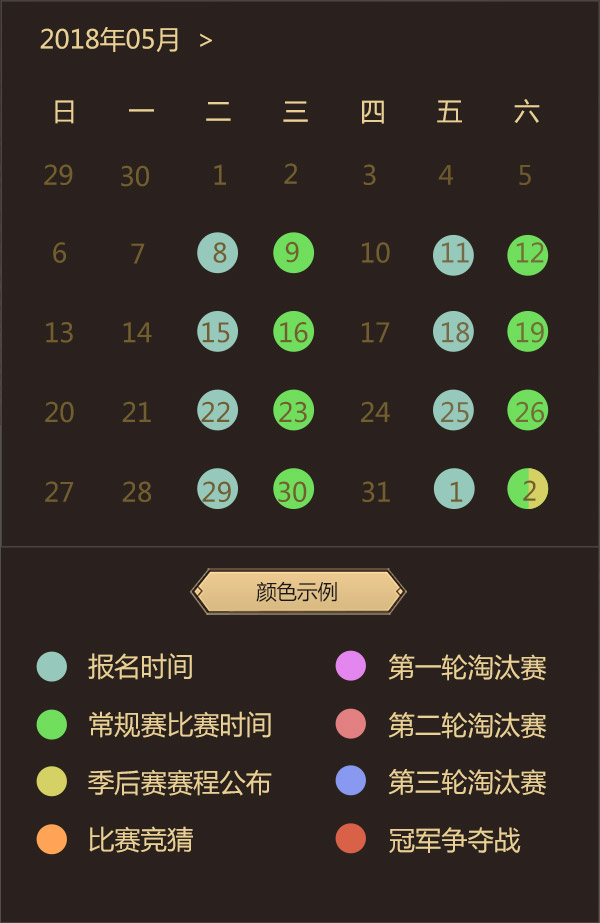Viewport: 600px width, 923px height.
Task: Open the date 9 in green
Action: [x=293, y=253]
